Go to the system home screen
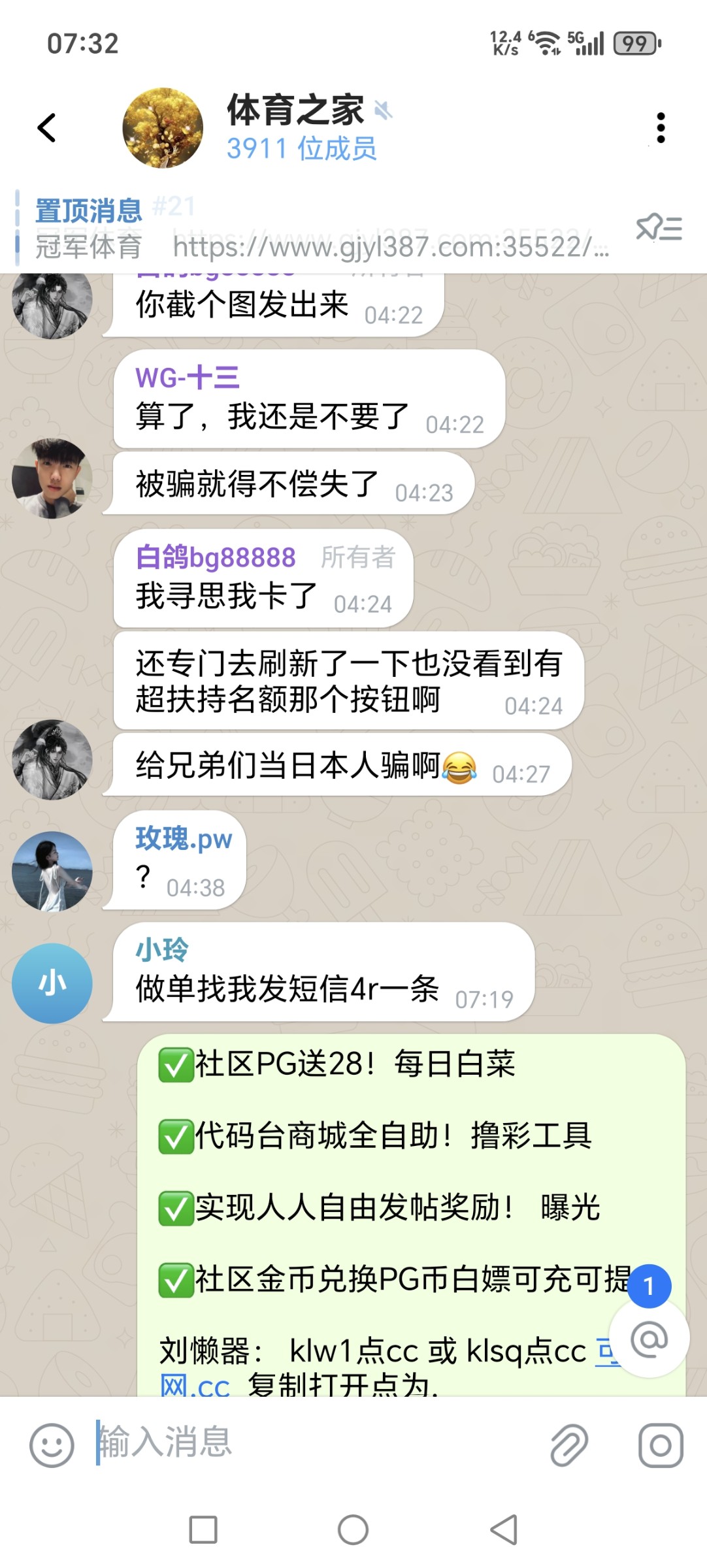 click(353, 1529)
